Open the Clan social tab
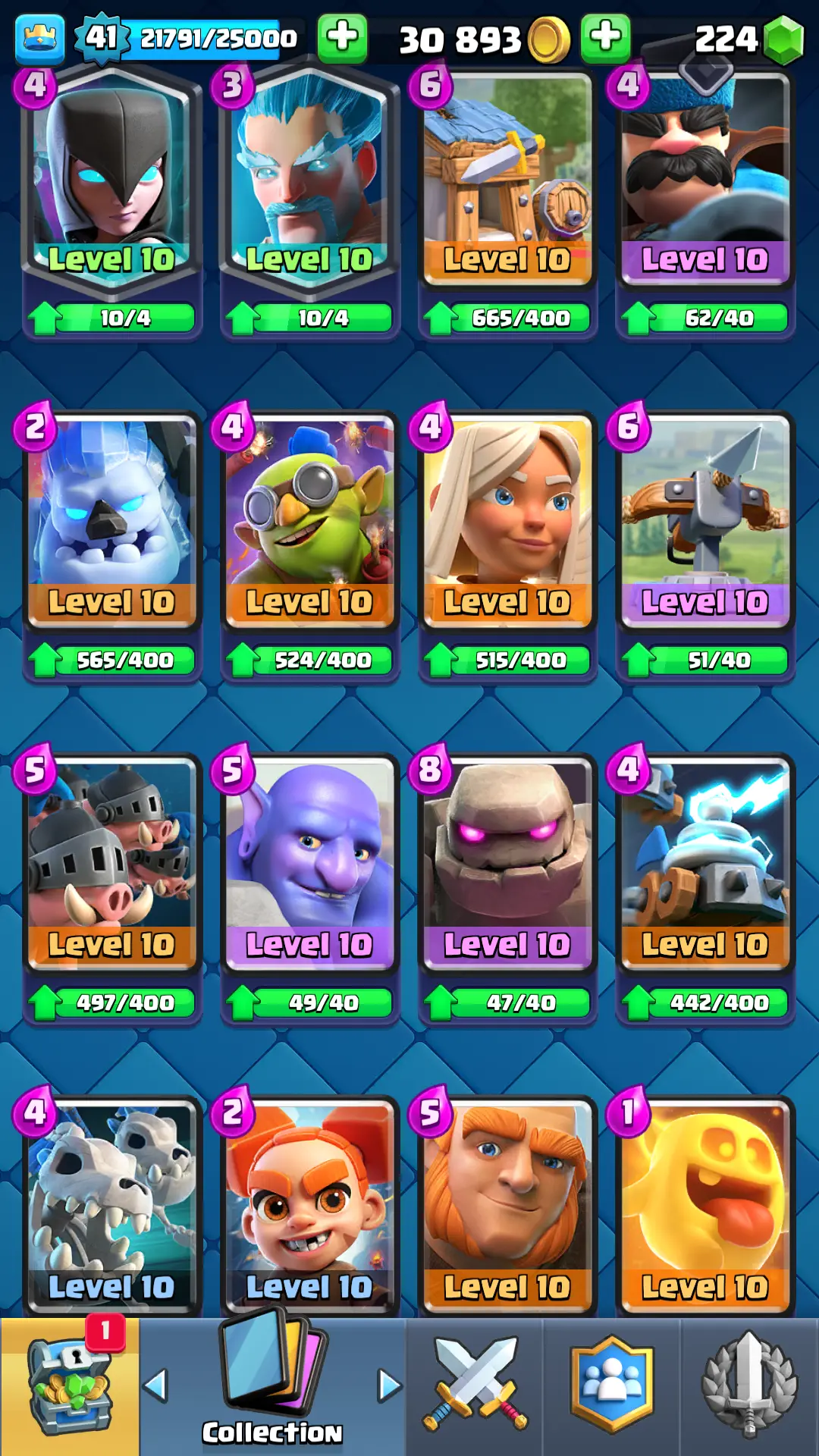Screen dimensions: 819x1456 (x=611, y=1386)
